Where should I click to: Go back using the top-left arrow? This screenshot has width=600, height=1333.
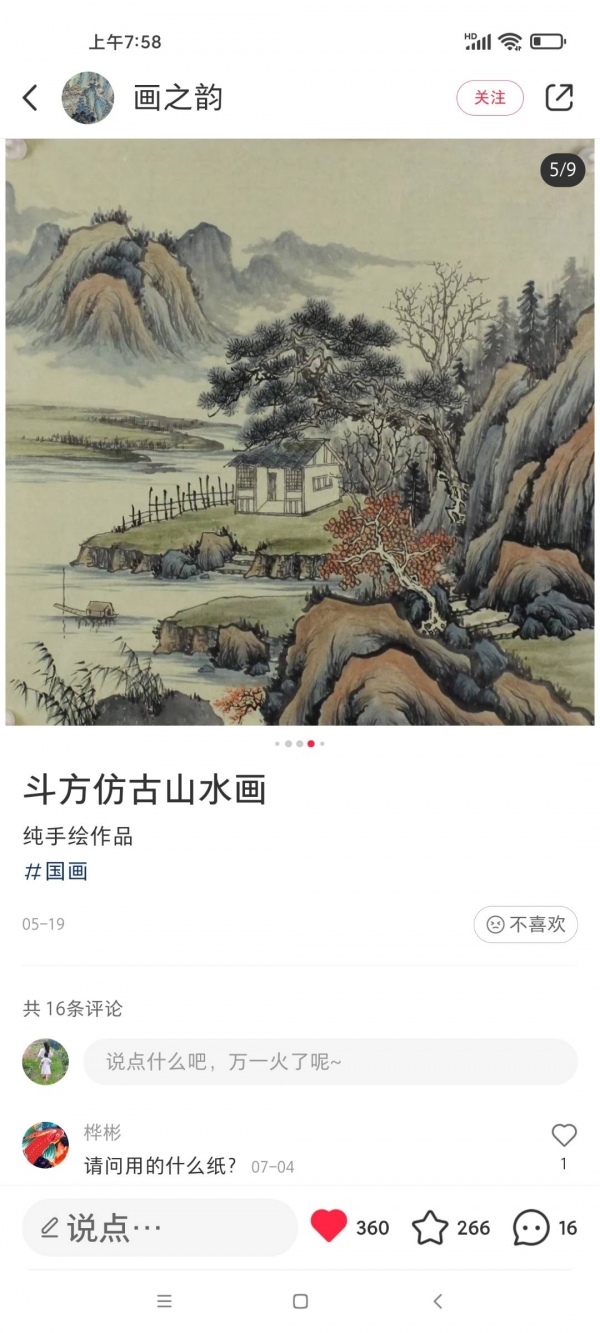coord(30,97)
